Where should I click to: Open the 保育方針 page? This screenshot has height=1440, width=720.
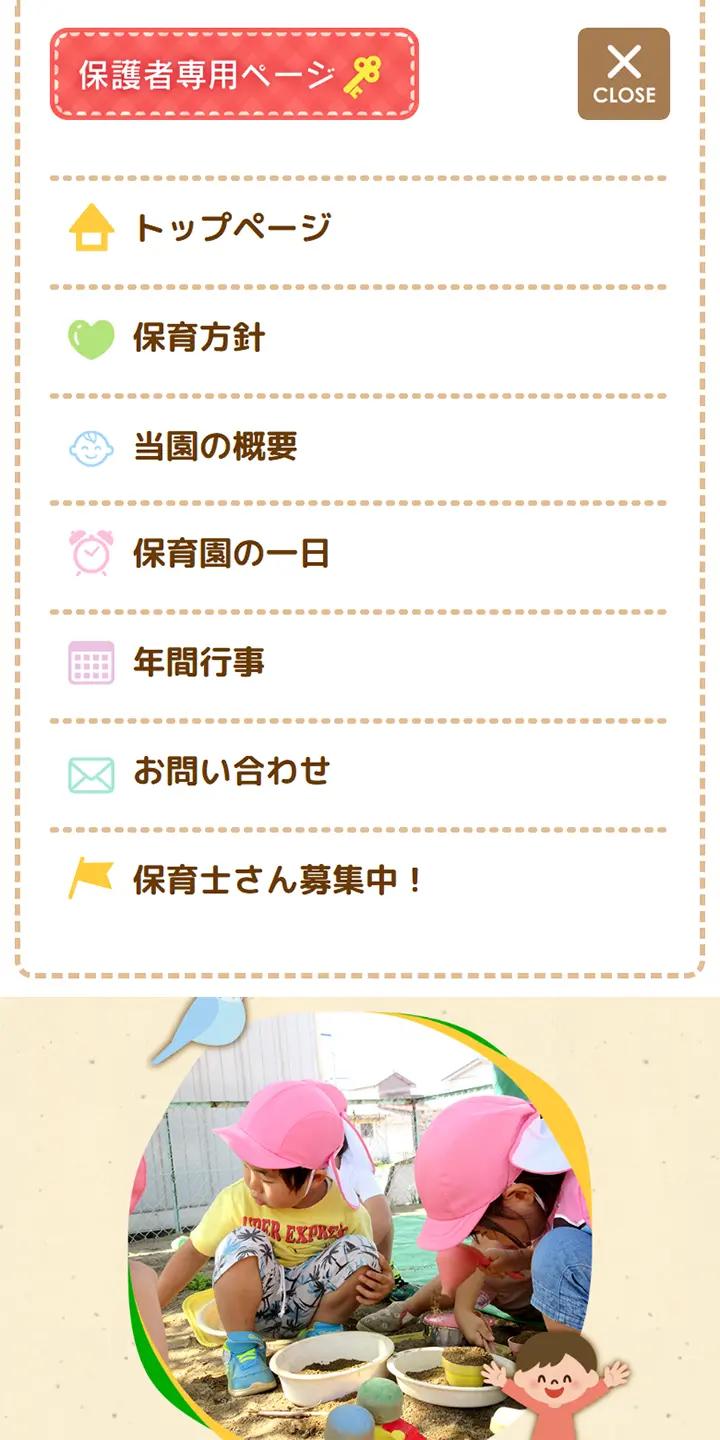tap(199, 338)
